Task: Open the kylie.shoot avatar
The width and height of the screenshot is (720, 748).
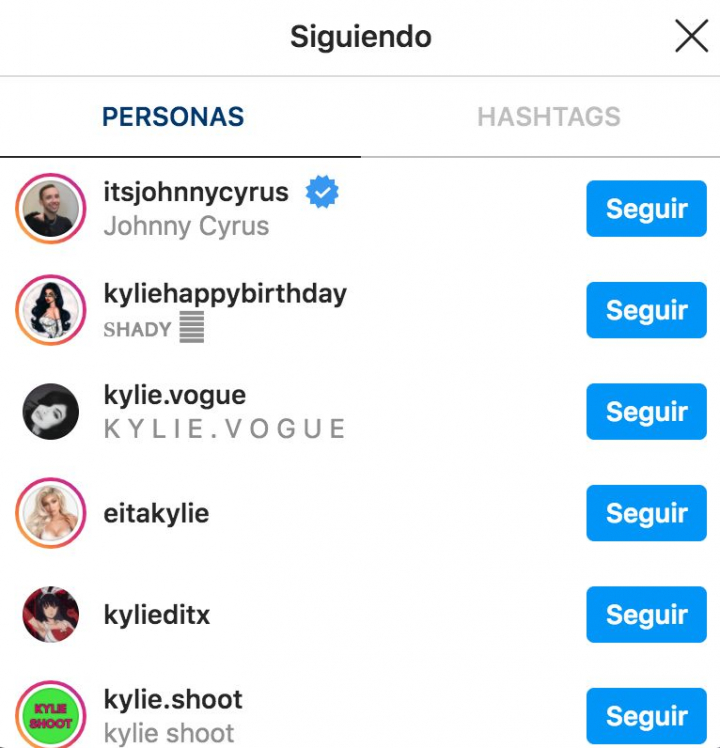Action: [50, 716]
